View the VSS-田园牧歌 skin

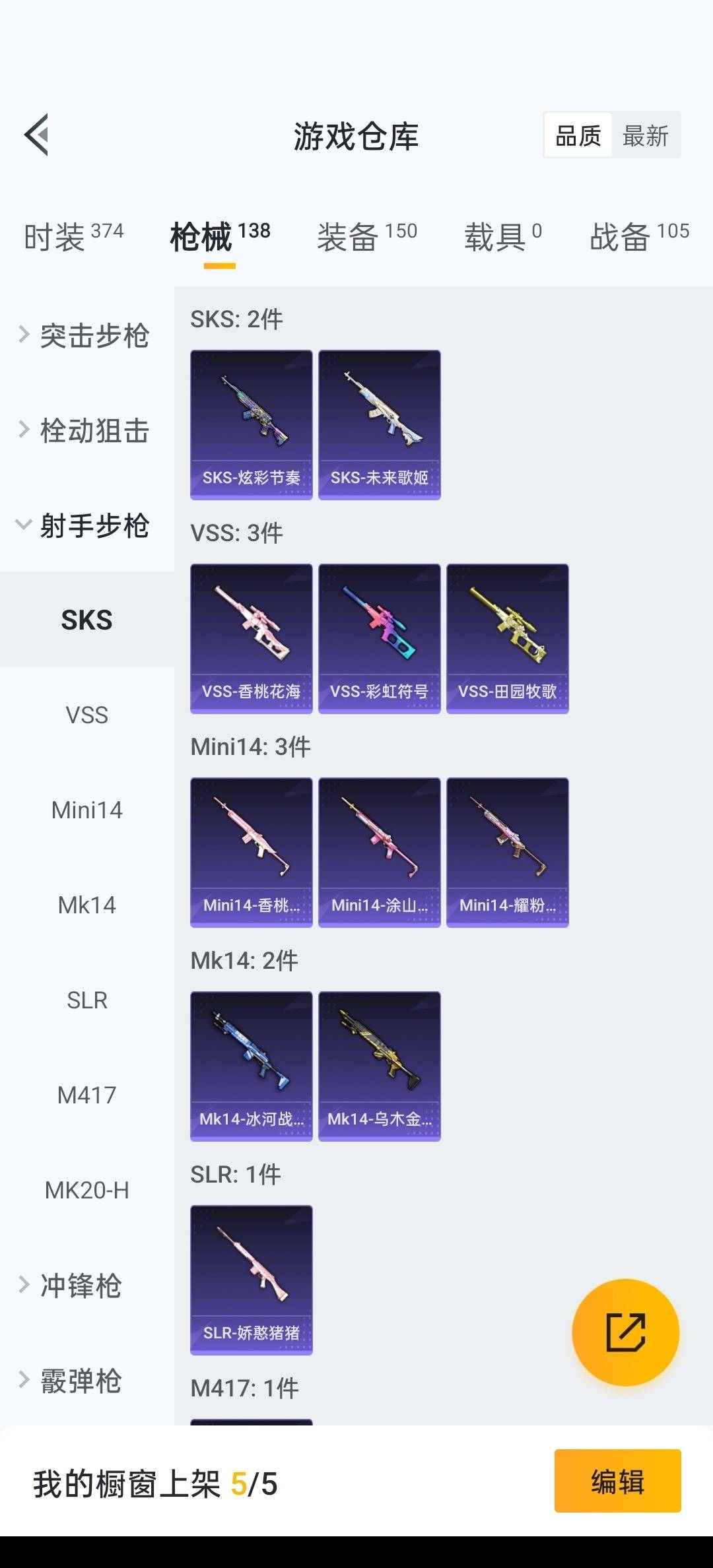tap(507, 638)
